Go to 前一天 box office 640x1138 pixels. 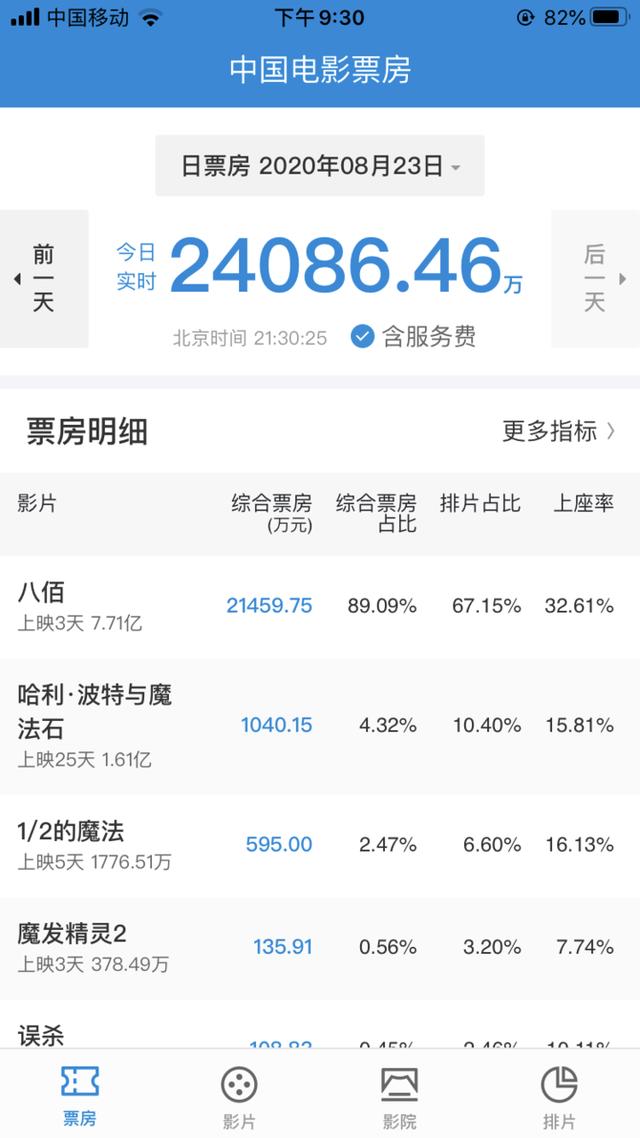(44, 279)
